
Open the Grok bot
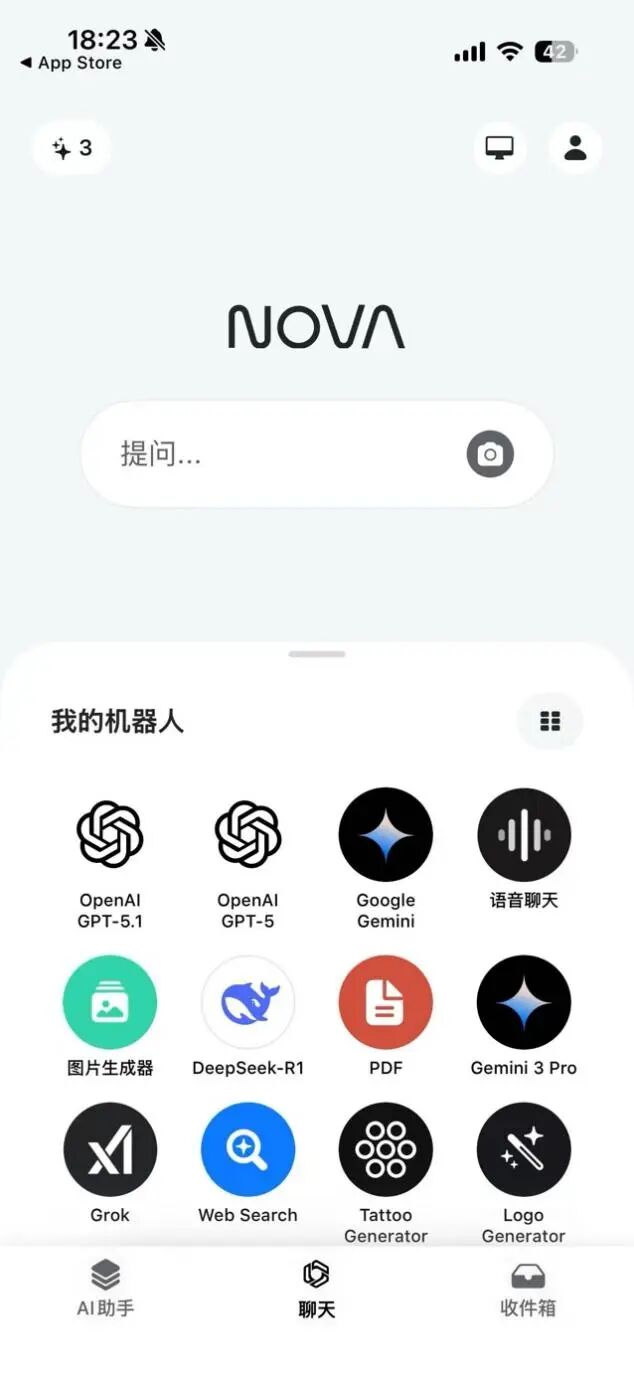[x=110, y=1150]
